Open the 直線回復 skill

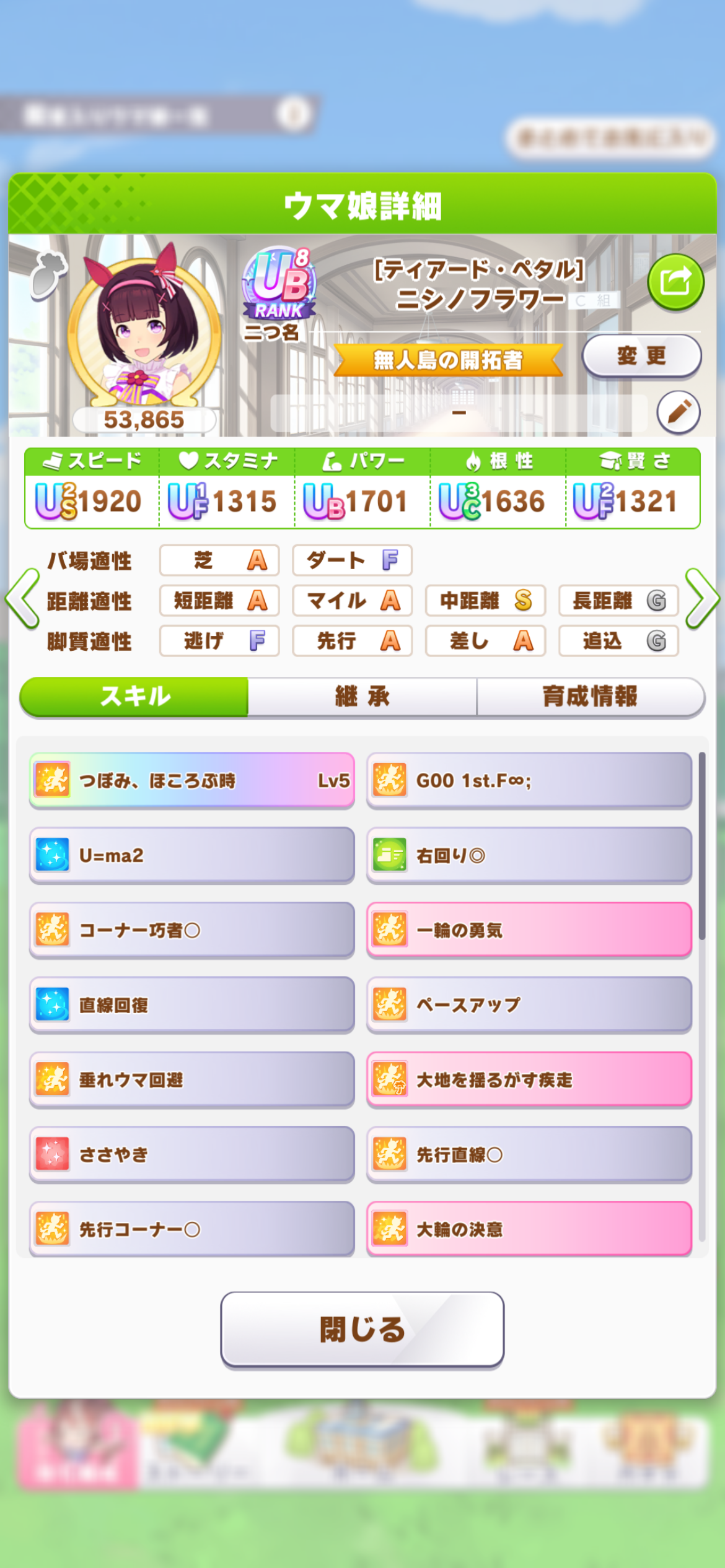pyautogui.click(x=192, y=1004)
